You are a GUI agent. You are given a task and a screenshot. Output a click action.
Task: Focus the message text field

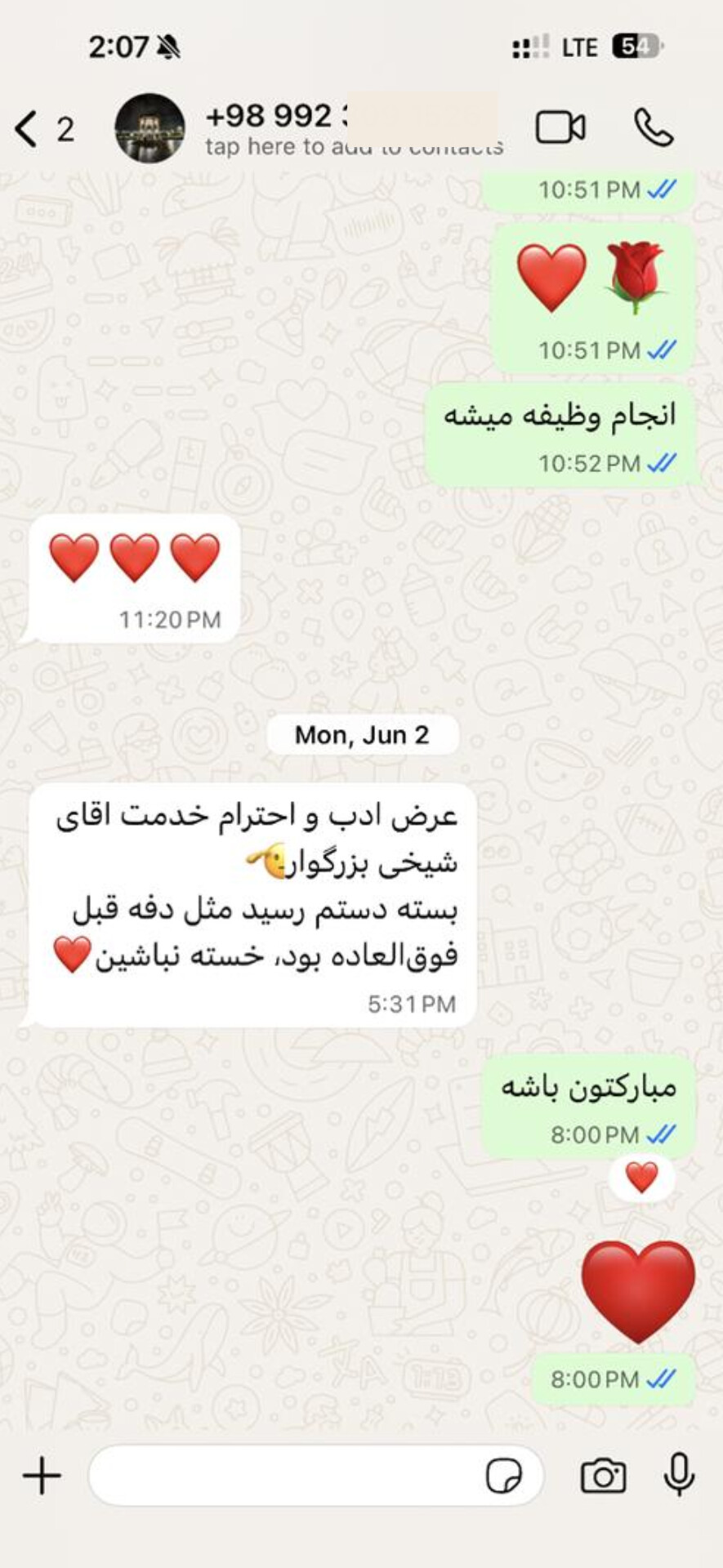click(x=286, y=1477)
